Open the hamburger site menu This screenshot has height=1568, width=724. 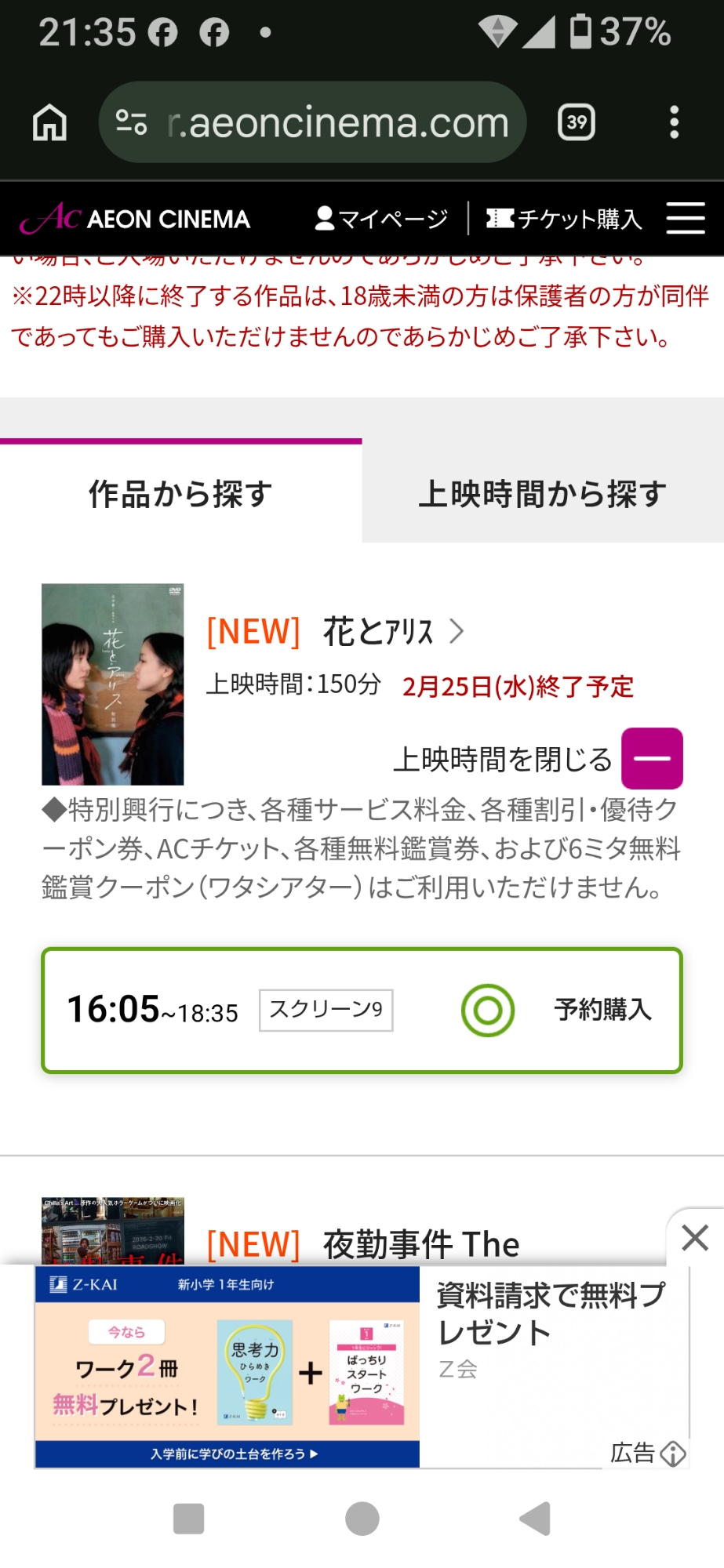(686, 218)
